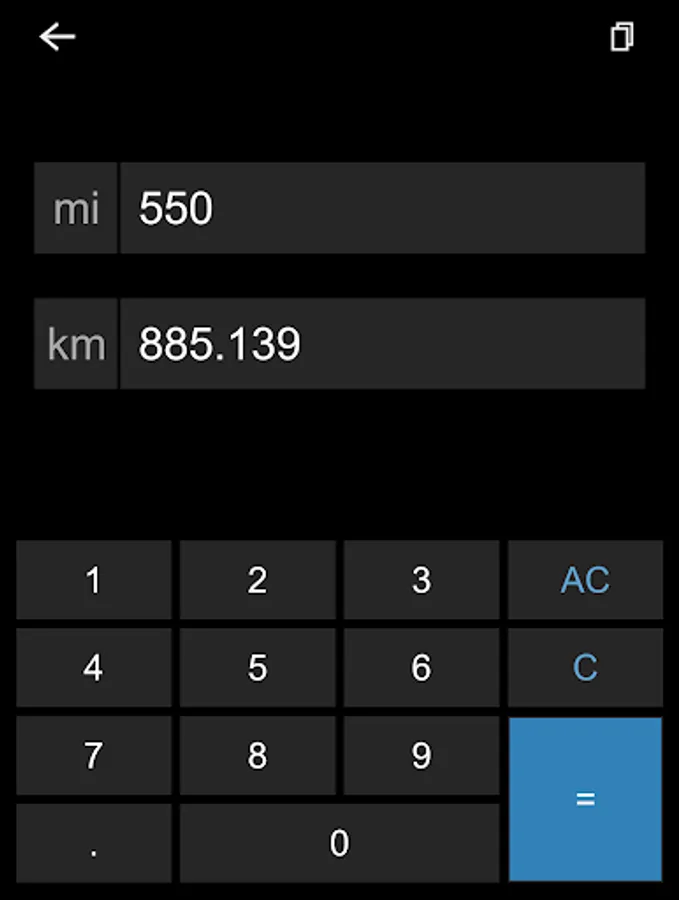Insert a decimal point
The image size is (679, 900).
(x=94, y=843)
